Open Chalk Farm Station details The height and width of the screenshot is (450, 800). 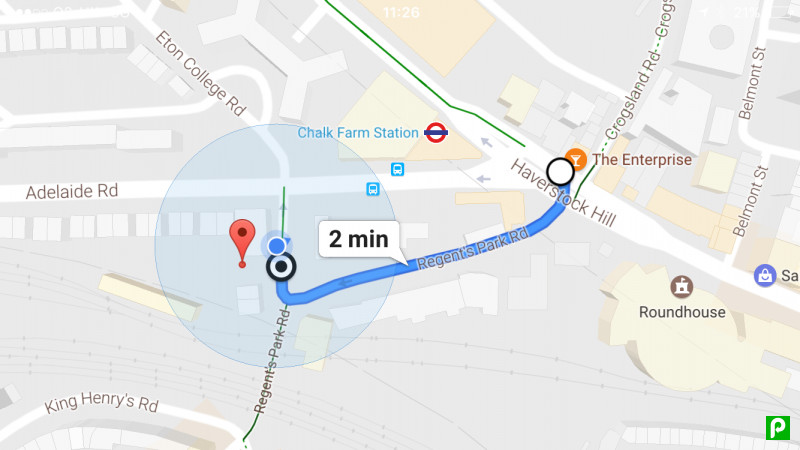coord(436,132)
